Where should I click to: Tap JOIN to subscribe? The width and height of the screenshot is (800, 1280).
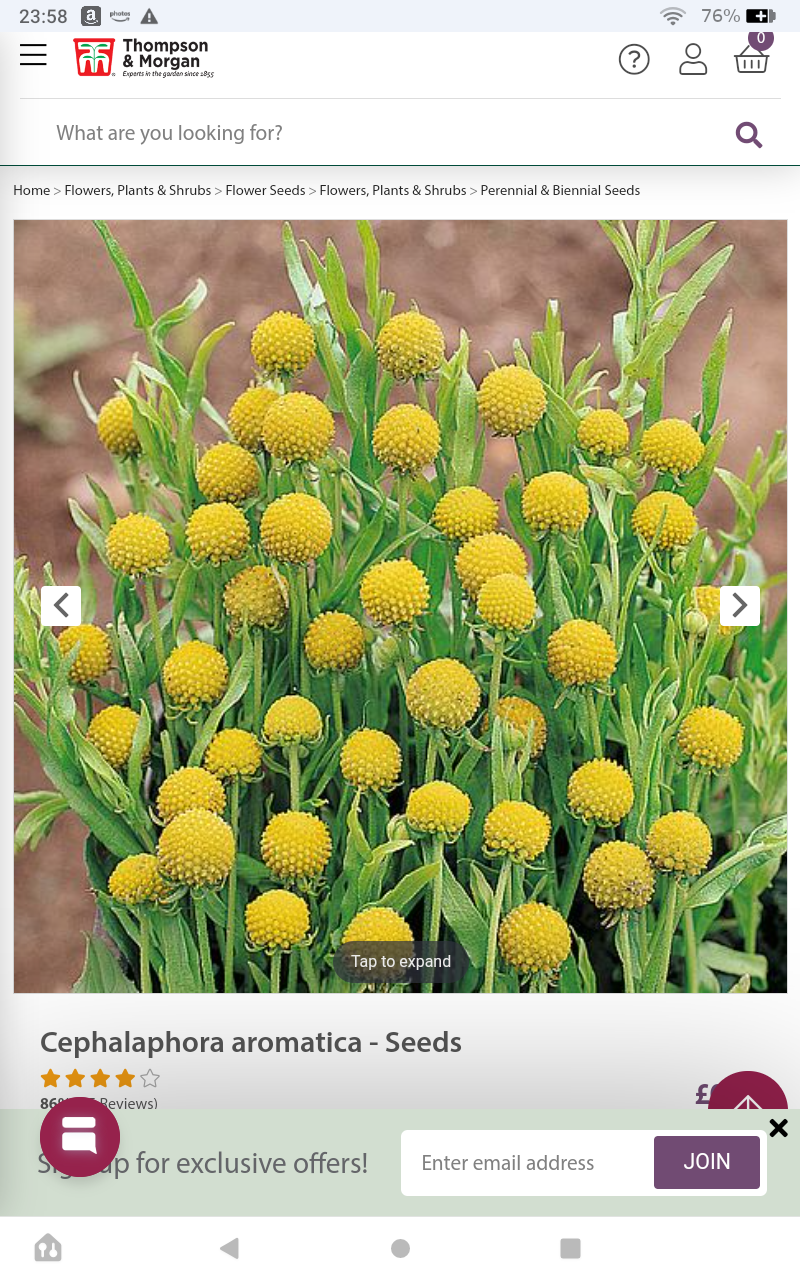click(x=707, y=1162)
